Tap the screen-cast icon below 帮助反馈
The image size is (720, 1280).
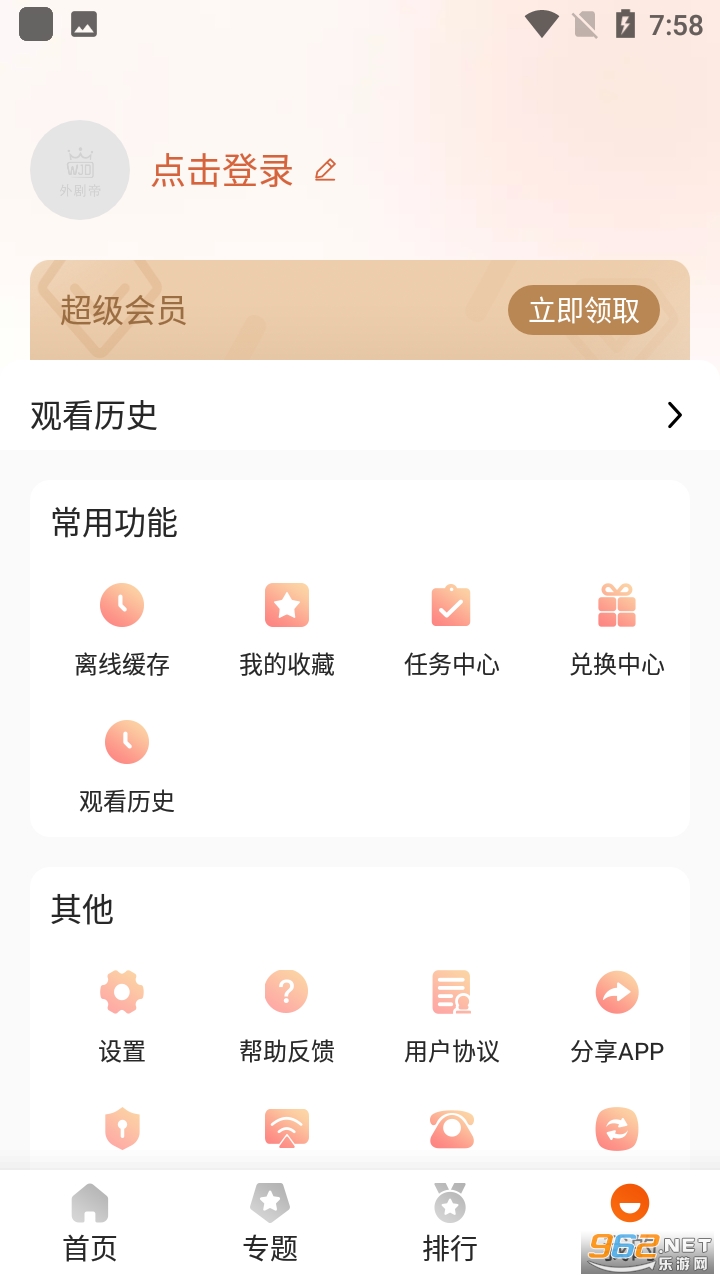pos(287,1129)
